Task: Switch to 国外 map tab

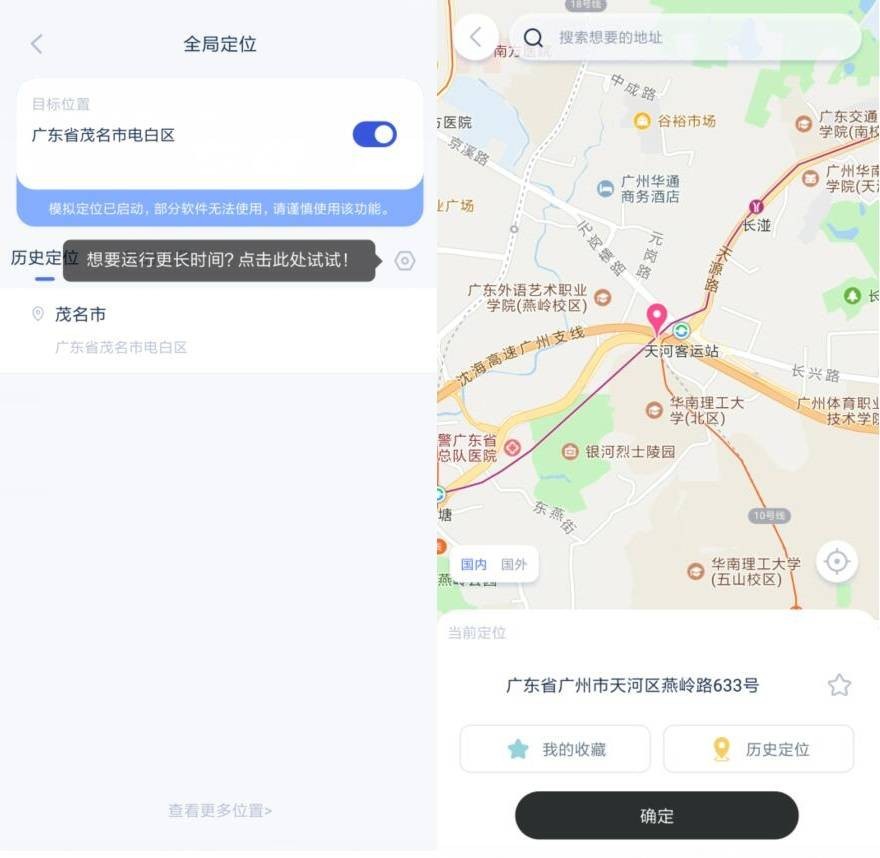Action: pyautogui.click(x=514, y=564)
